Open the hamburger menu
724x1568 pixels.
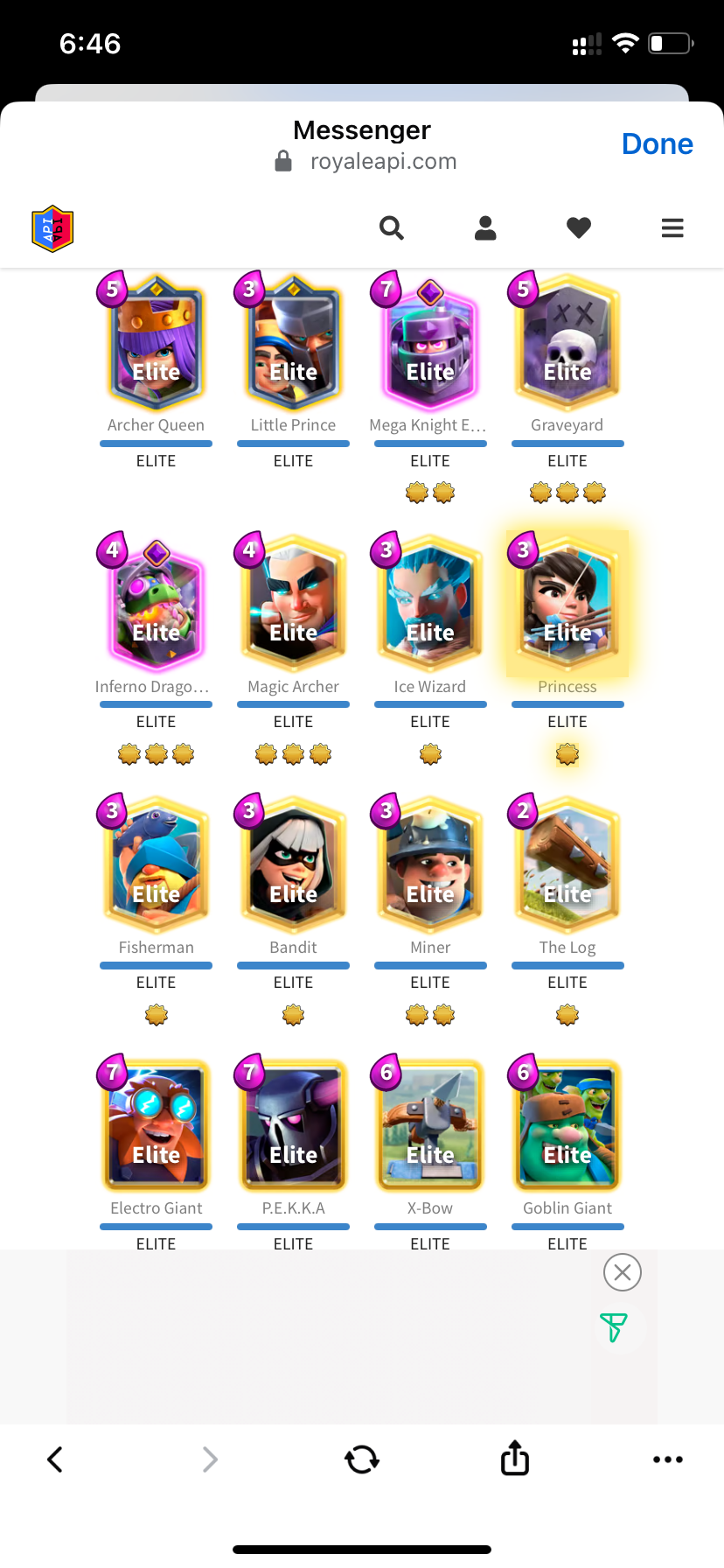[x=672, y=228]
